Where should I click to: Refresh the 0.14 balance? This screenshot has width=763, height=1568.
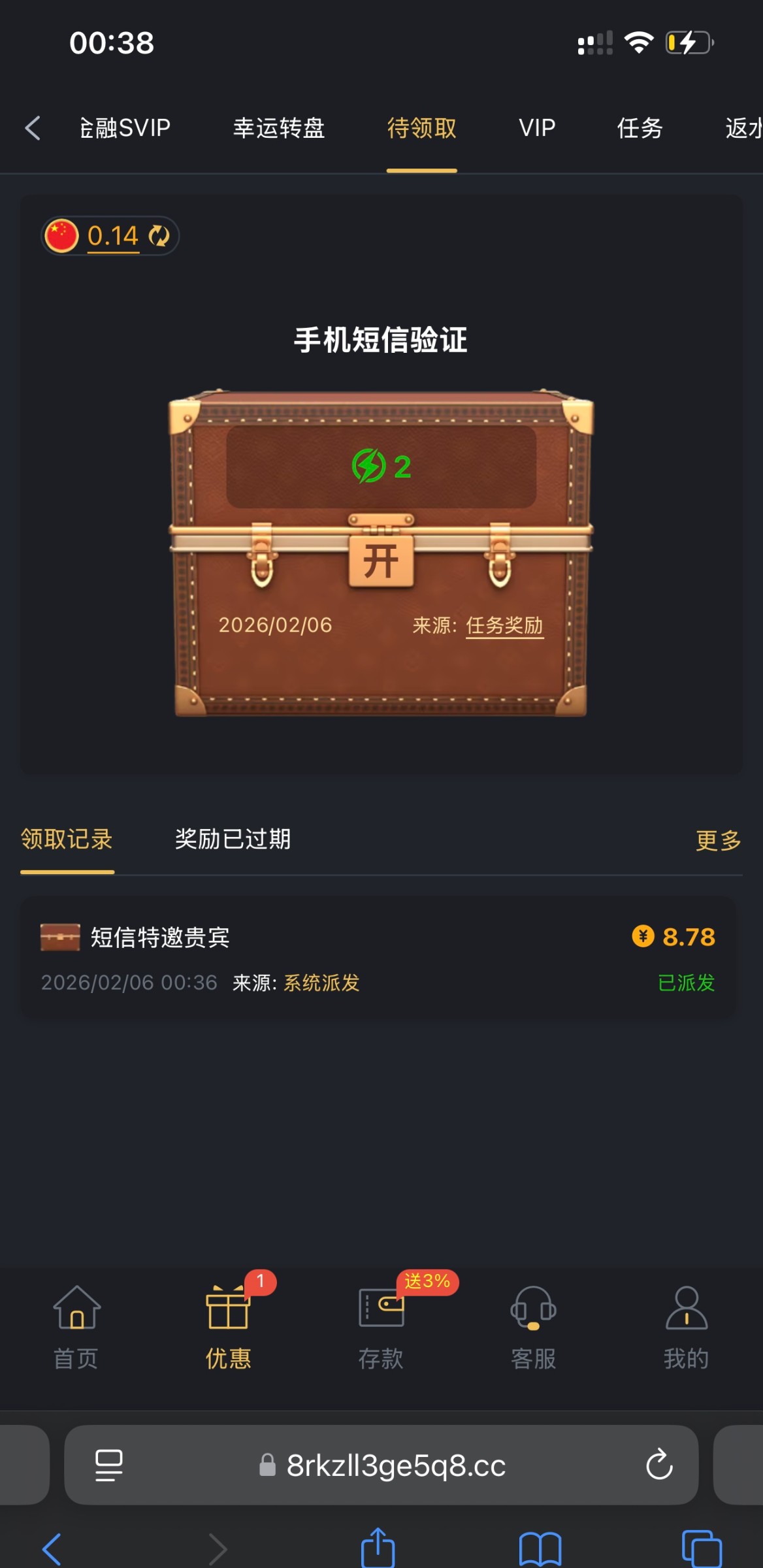tap(159, 236)
